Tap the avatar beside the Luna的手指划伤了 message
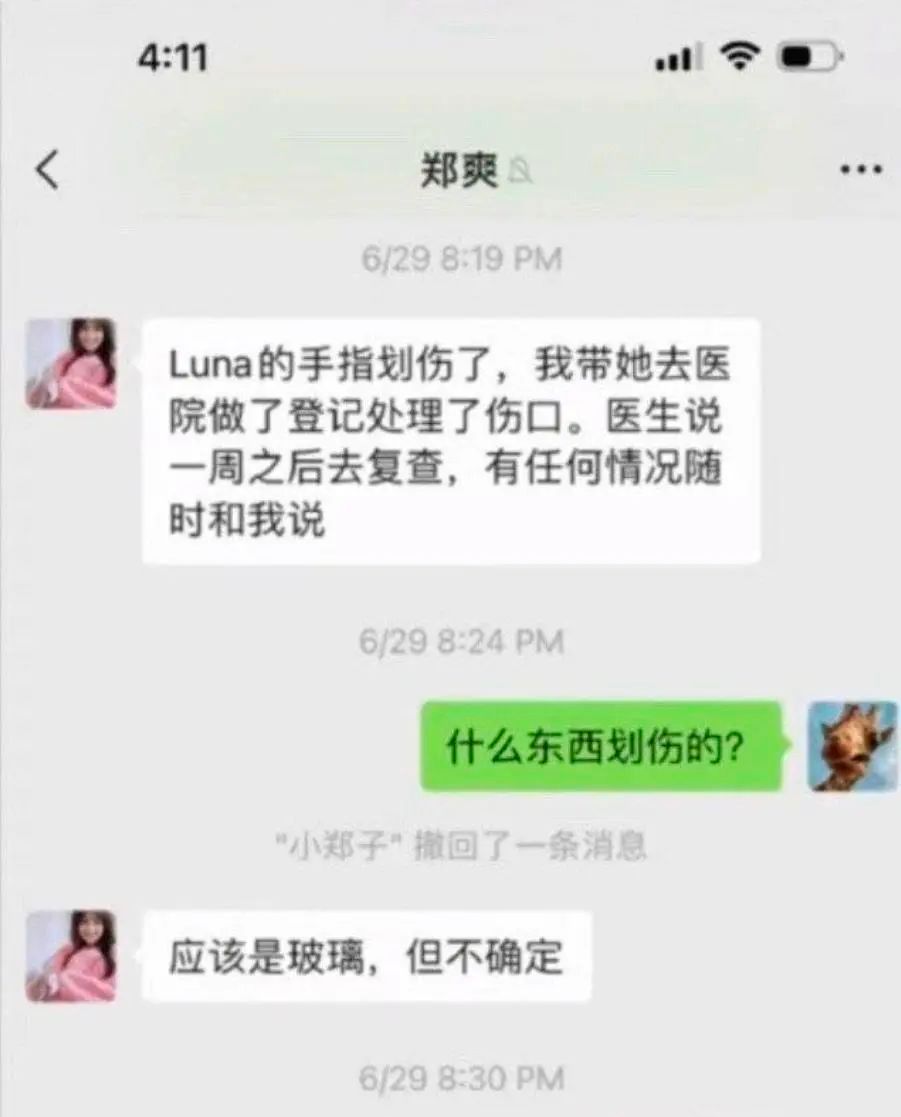The image size is (901, 1117). pyautogui.click(x=71, y=364)
